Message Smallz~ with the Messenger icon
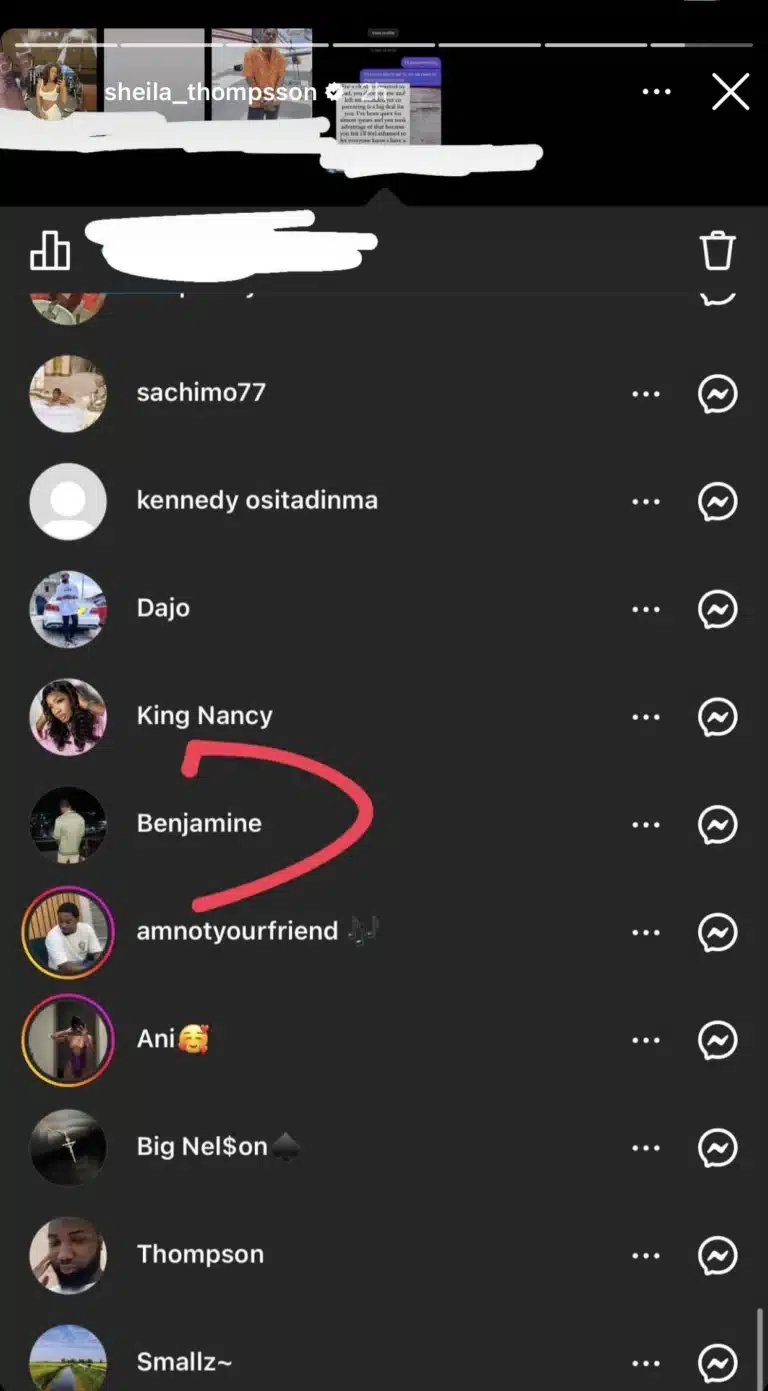 (717, 1363)
